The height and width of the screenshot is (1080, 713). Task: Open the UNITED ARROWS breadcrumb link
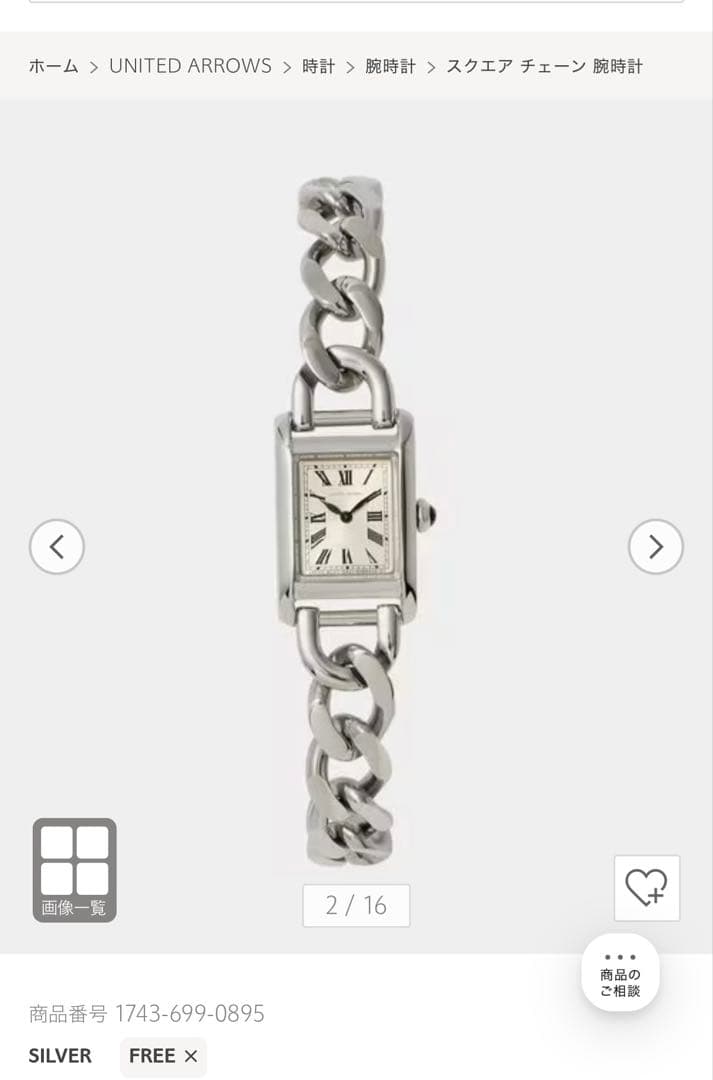tap(190, 66)
